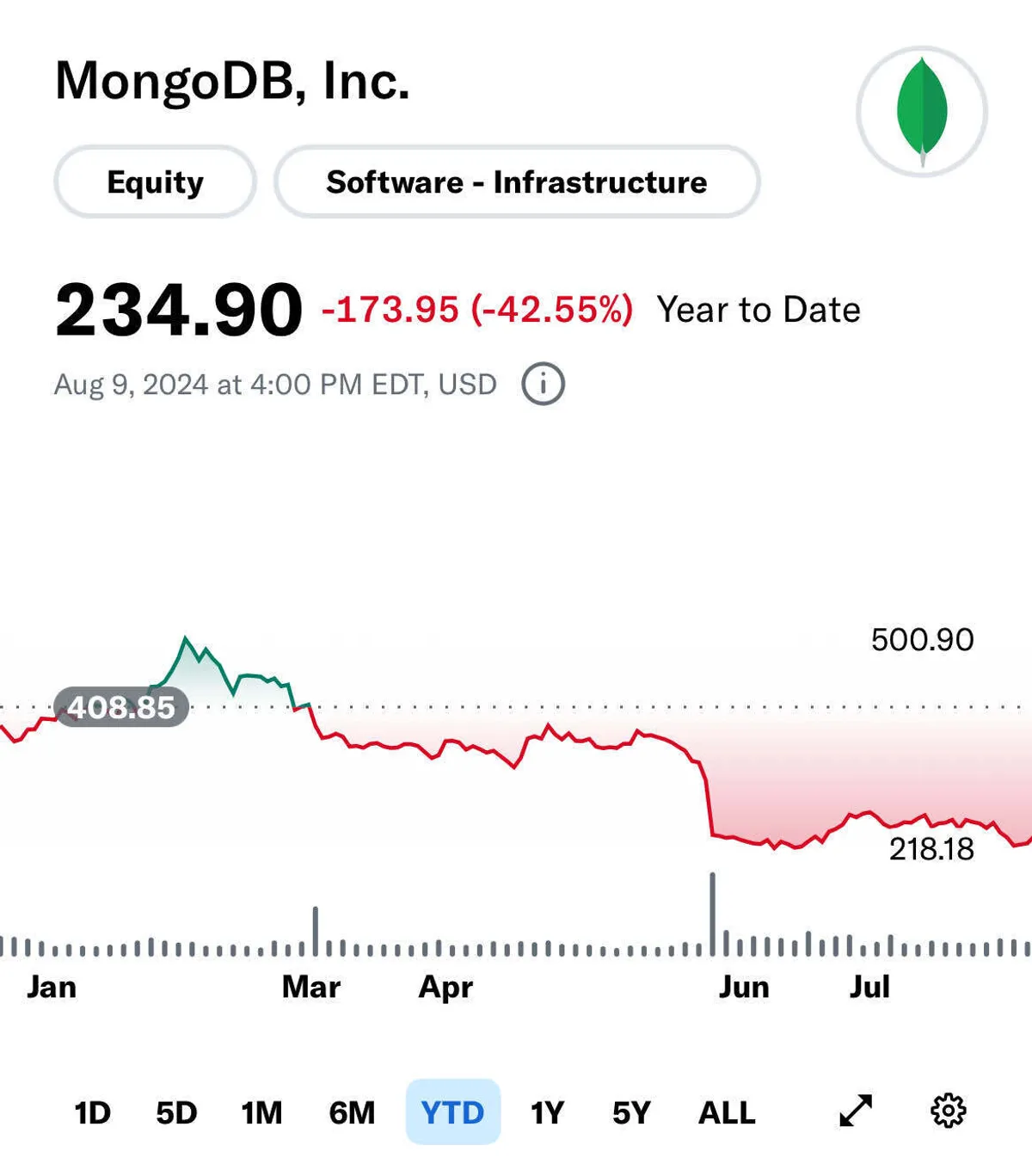Show the 1M chart range
This screenshot has height=1176, width=1032.
(x=261, y=1112)
